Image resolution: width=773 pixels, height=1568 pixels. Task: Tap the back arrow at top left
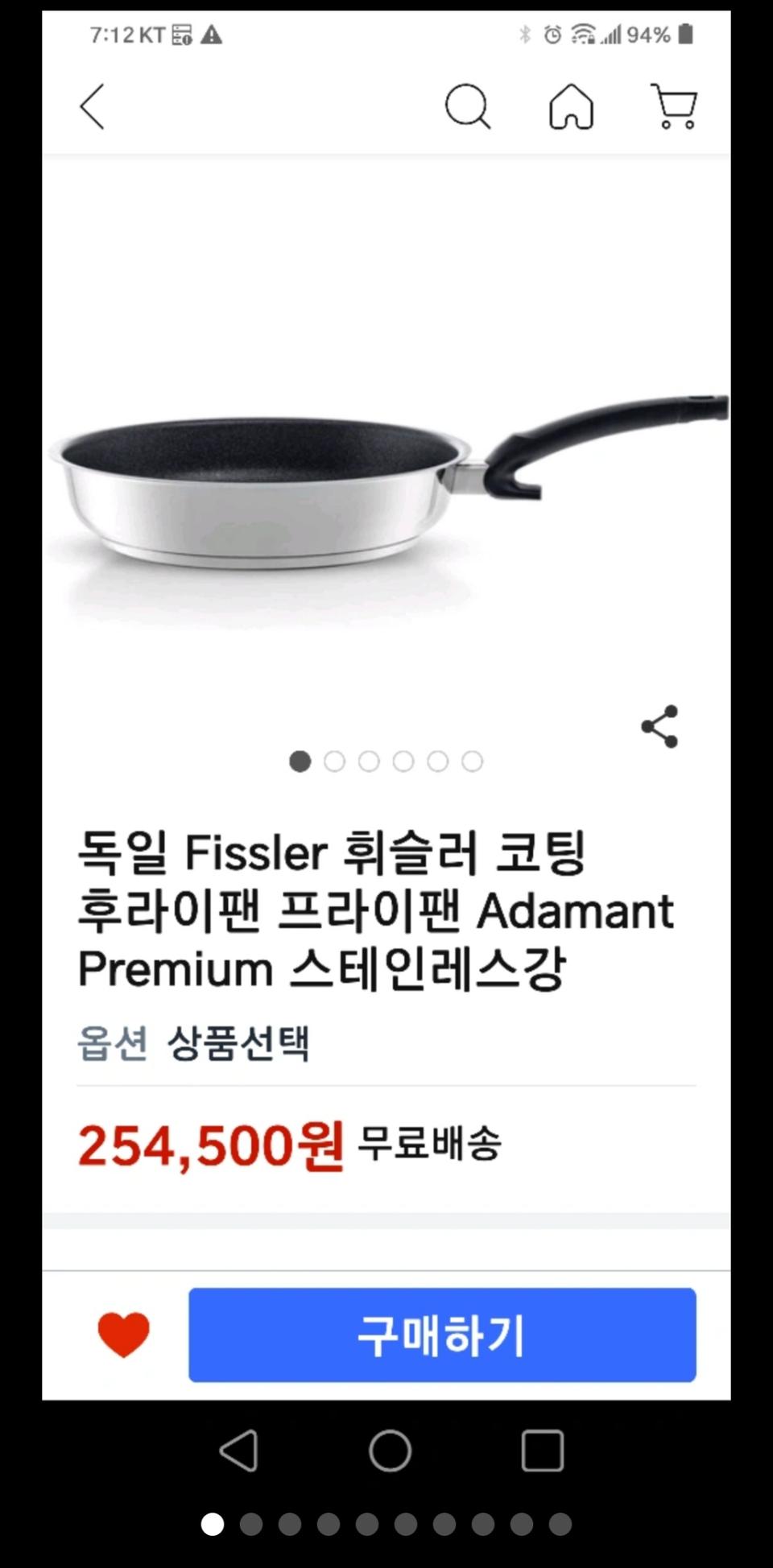tap(93, 108)
